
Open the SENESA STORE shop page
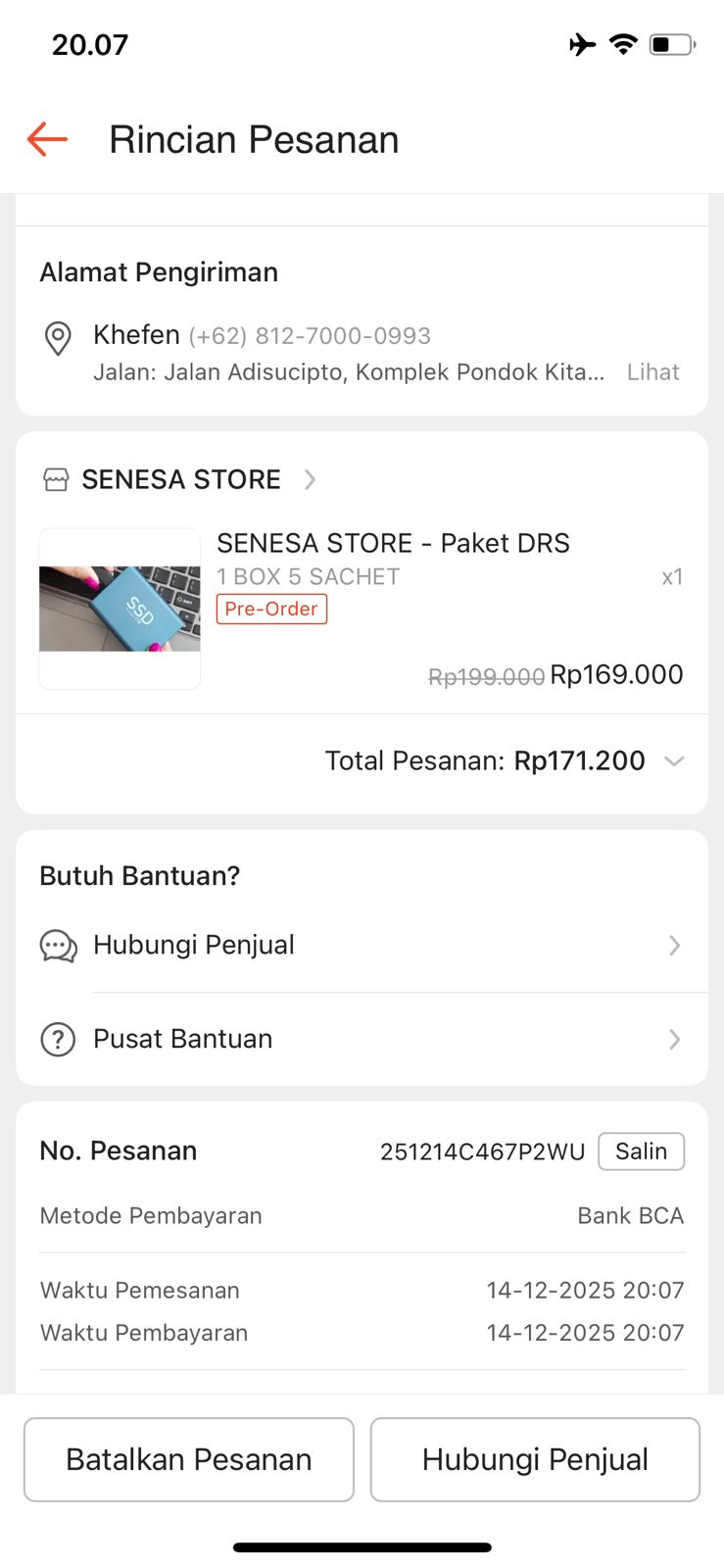181,479
